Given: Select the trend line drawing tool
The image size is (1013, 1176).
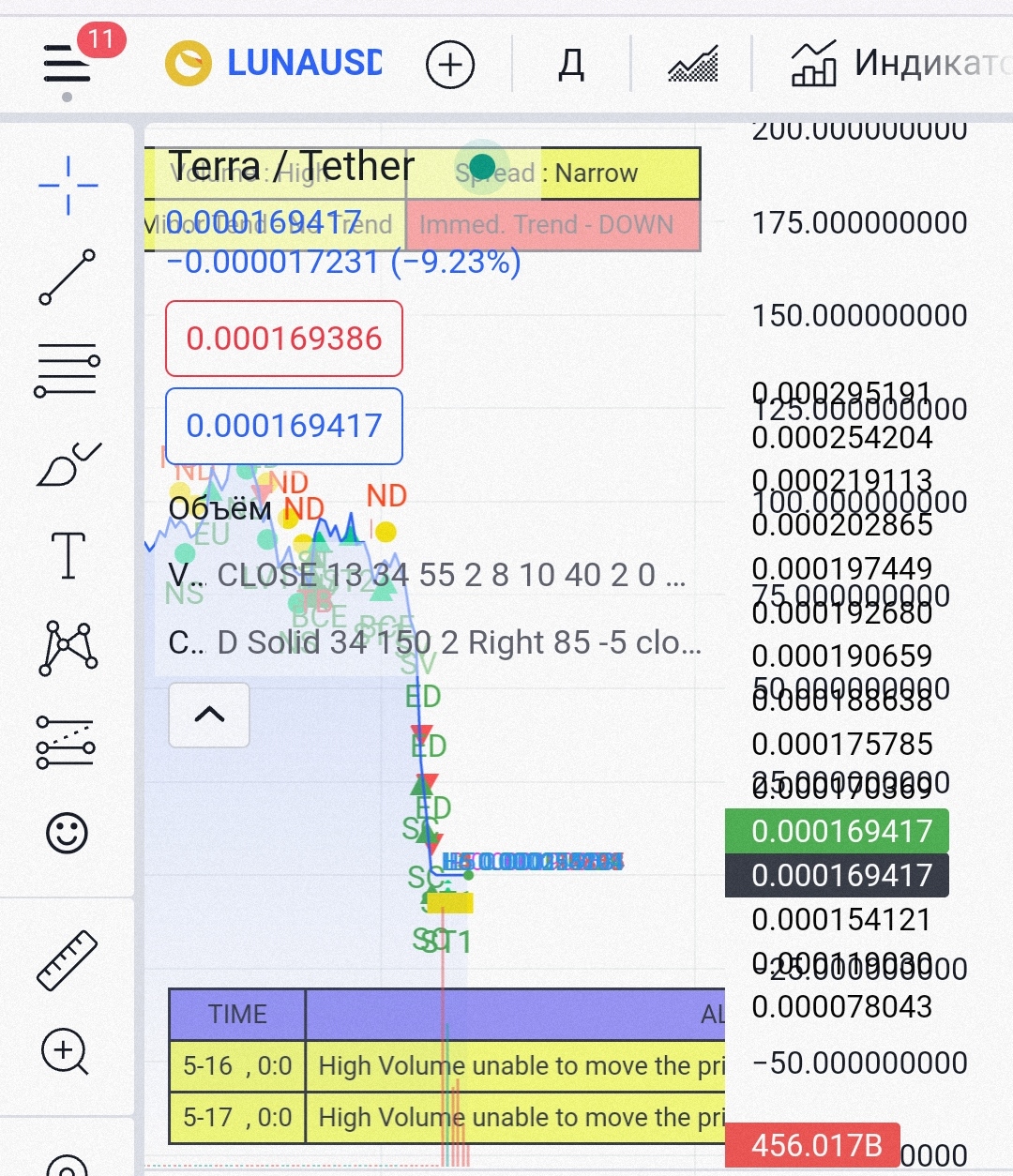Looking at the screenshot, I should coord(68,277).
